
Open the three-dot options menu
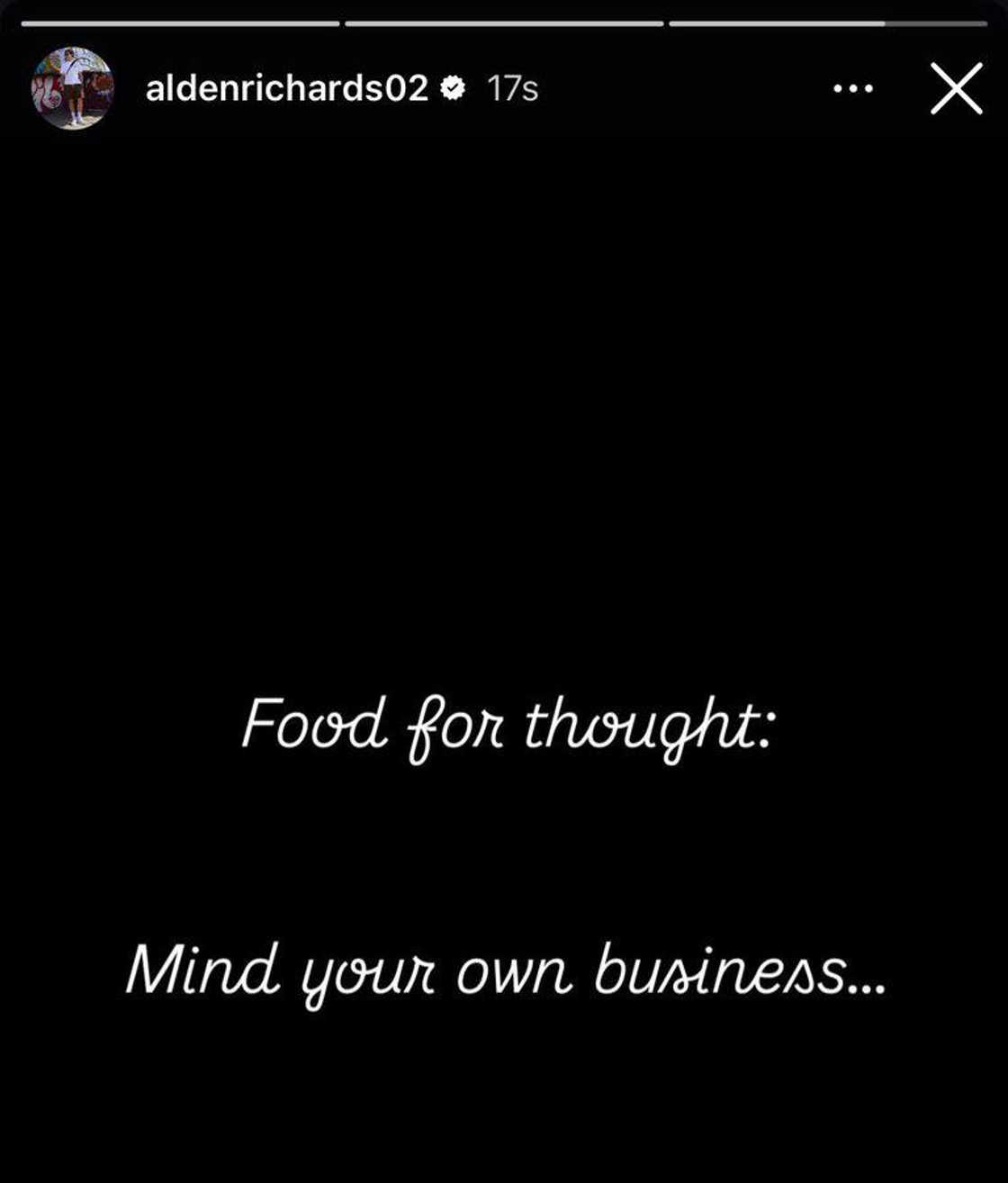(853, 89)
